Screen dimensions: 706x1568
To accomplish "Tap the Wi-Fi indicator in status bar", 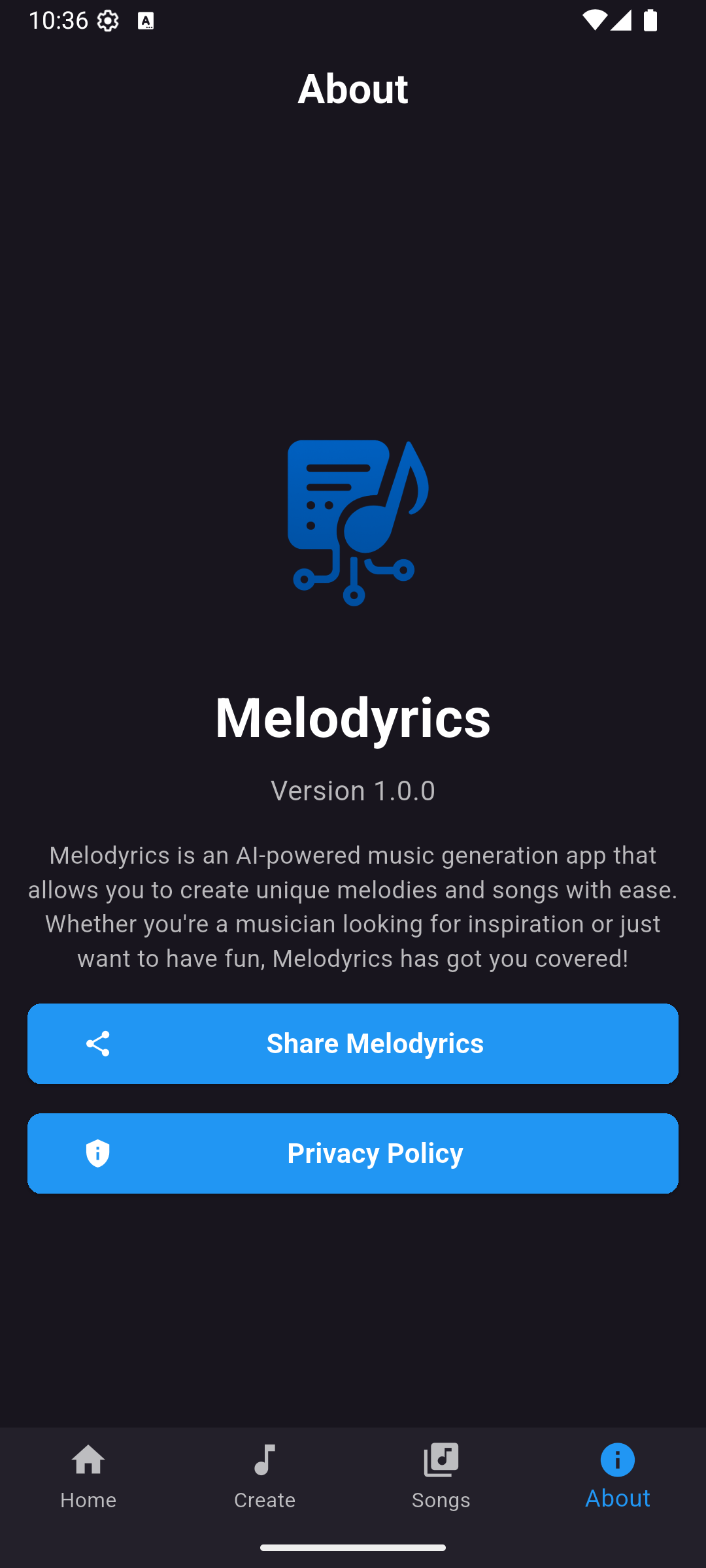I will 594,21.
